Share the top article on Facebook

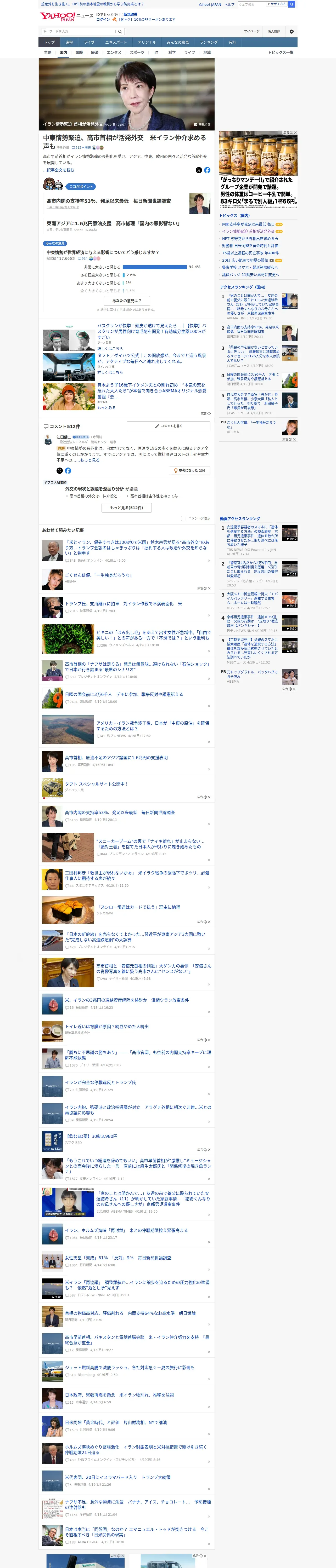tap(207, 170)
